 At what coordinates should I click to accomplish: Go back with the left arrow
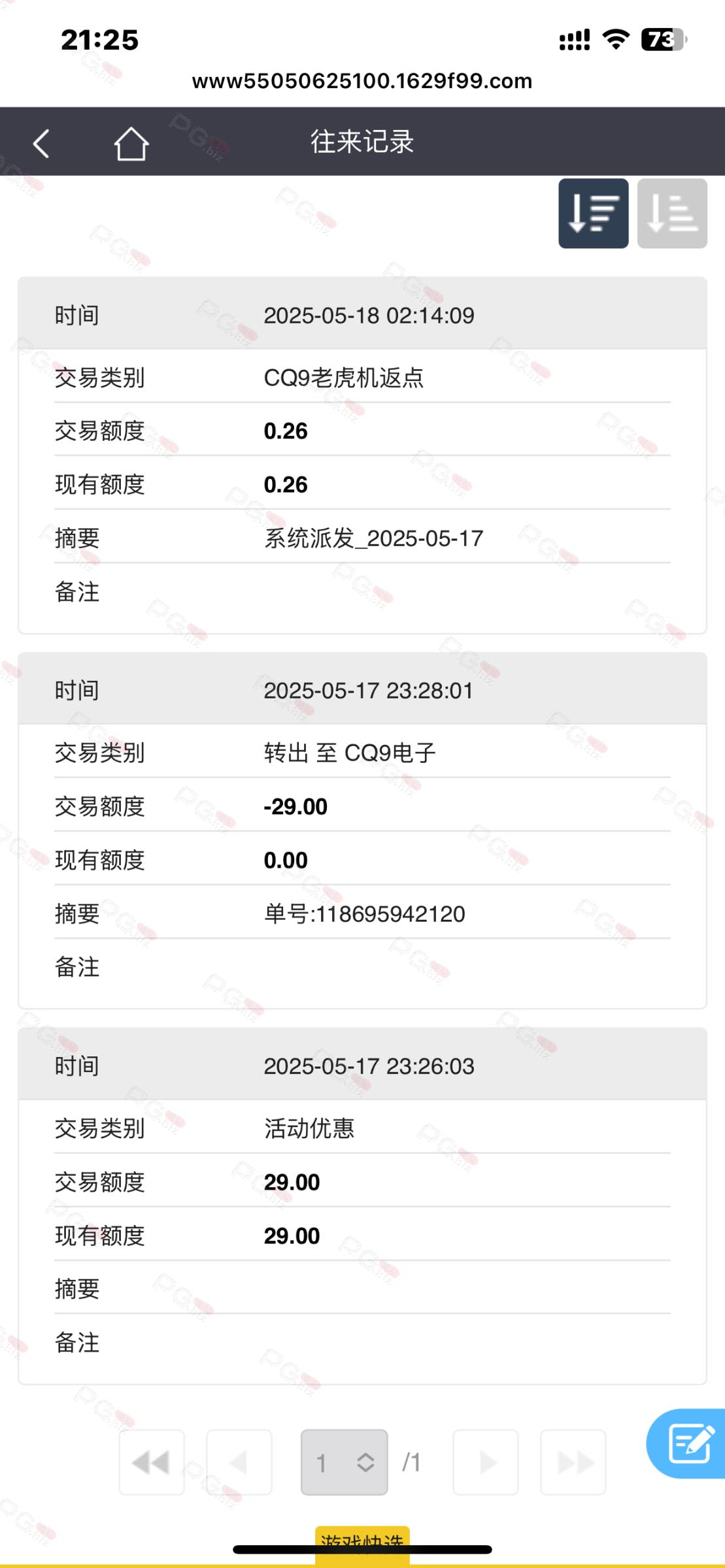click(41, 143)
